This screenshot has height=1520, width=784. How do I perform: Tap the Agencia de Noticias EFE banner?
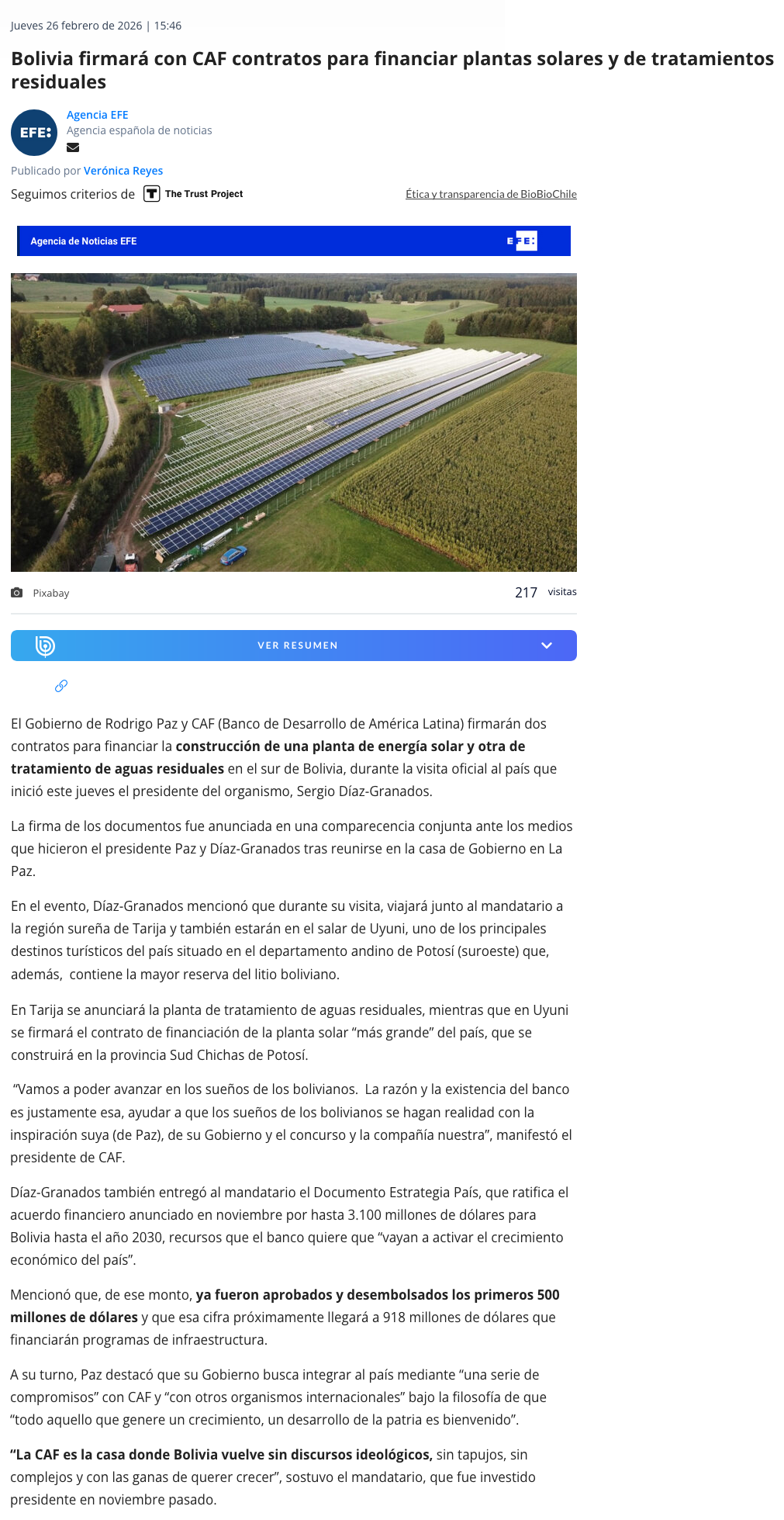(293, 241)
